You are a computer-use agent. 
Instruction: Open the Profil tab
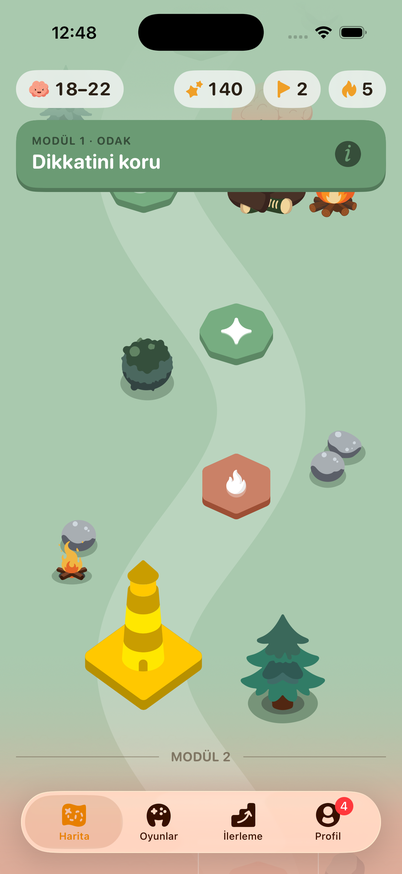[x=328, y=822]
